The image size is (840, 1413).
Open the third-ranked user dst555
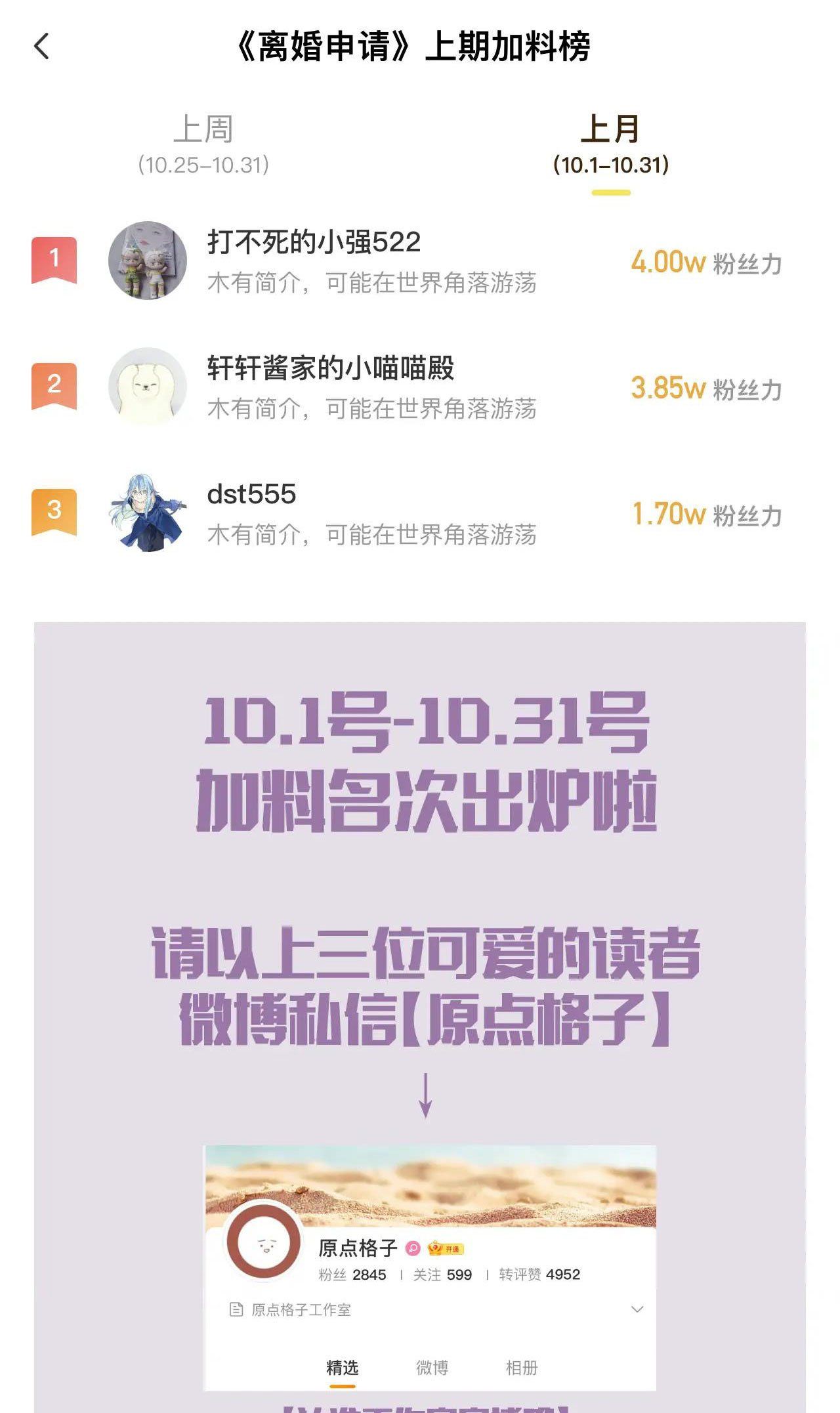coord(251,494)
